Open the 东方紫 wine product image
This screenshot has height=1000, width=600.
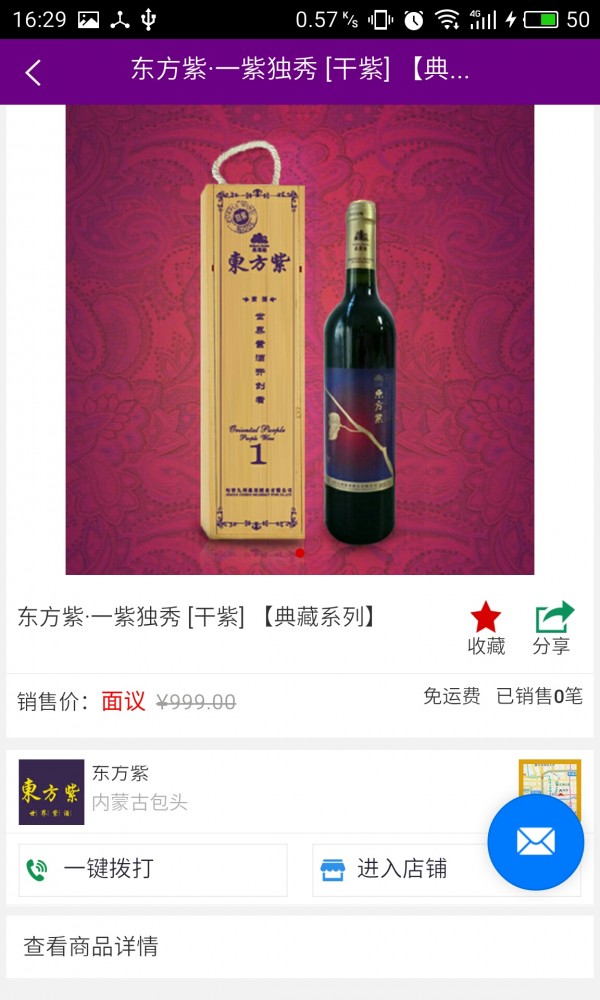pos(300,340)
